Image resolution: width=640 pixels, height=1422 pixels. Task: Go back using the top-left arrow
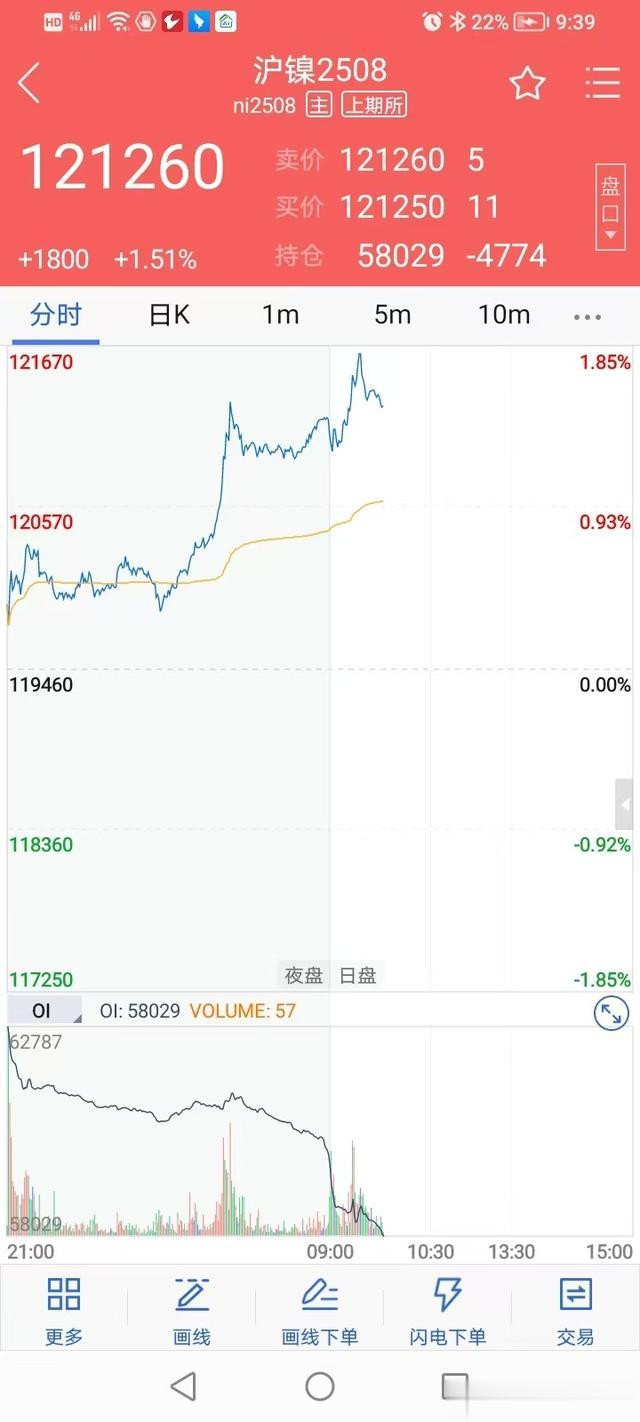[29, 83]
